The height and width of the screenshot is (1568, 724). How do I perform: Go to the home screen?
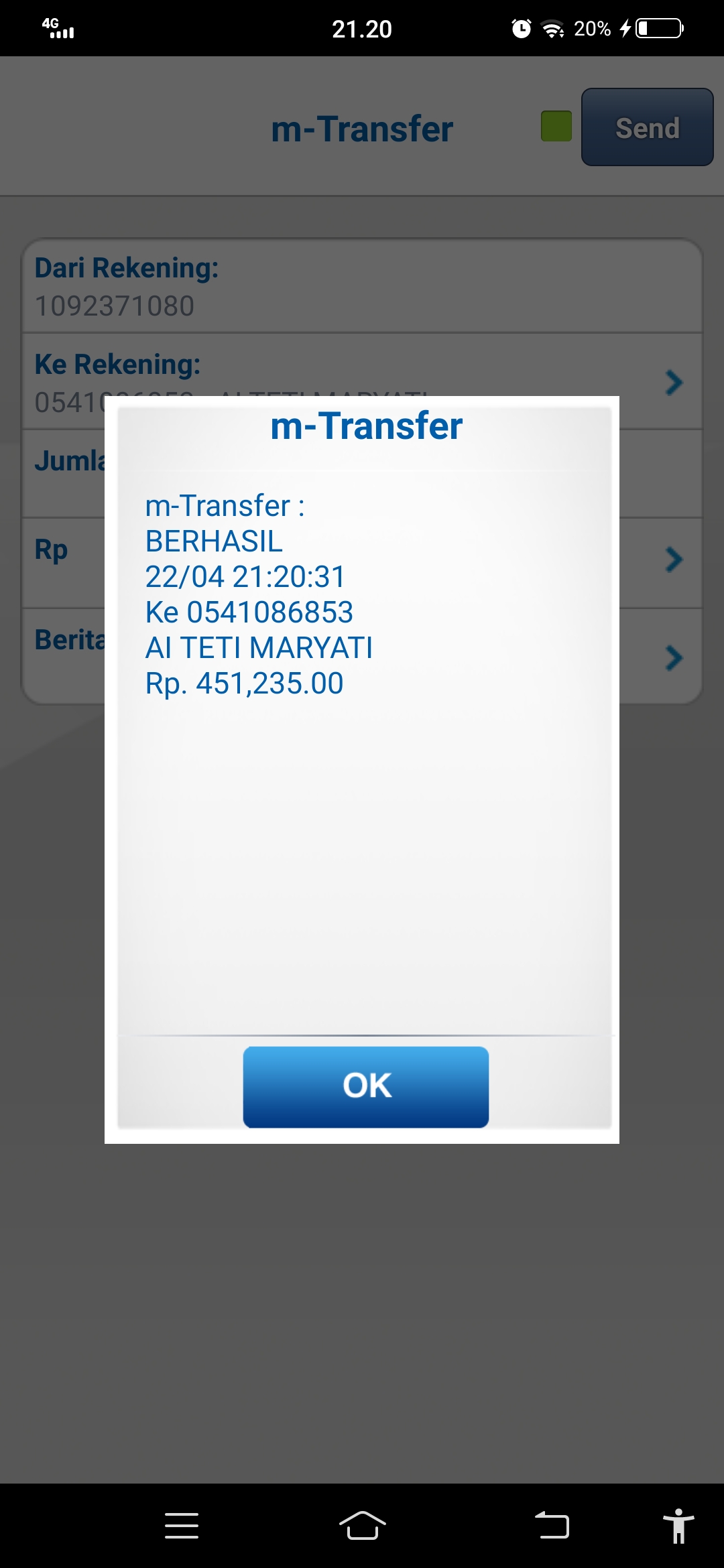pos(363,1526)
